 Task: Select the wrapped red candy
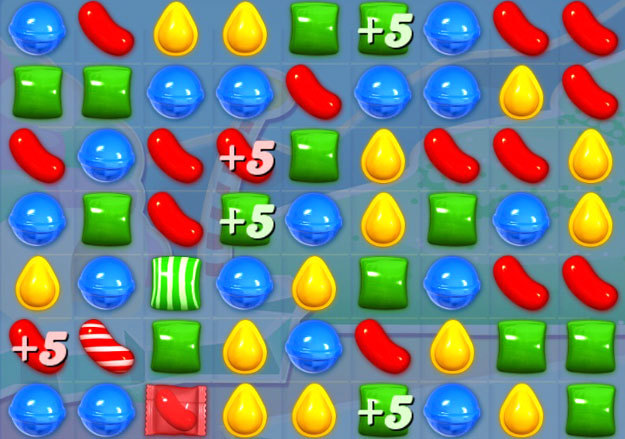coord(174,410)
